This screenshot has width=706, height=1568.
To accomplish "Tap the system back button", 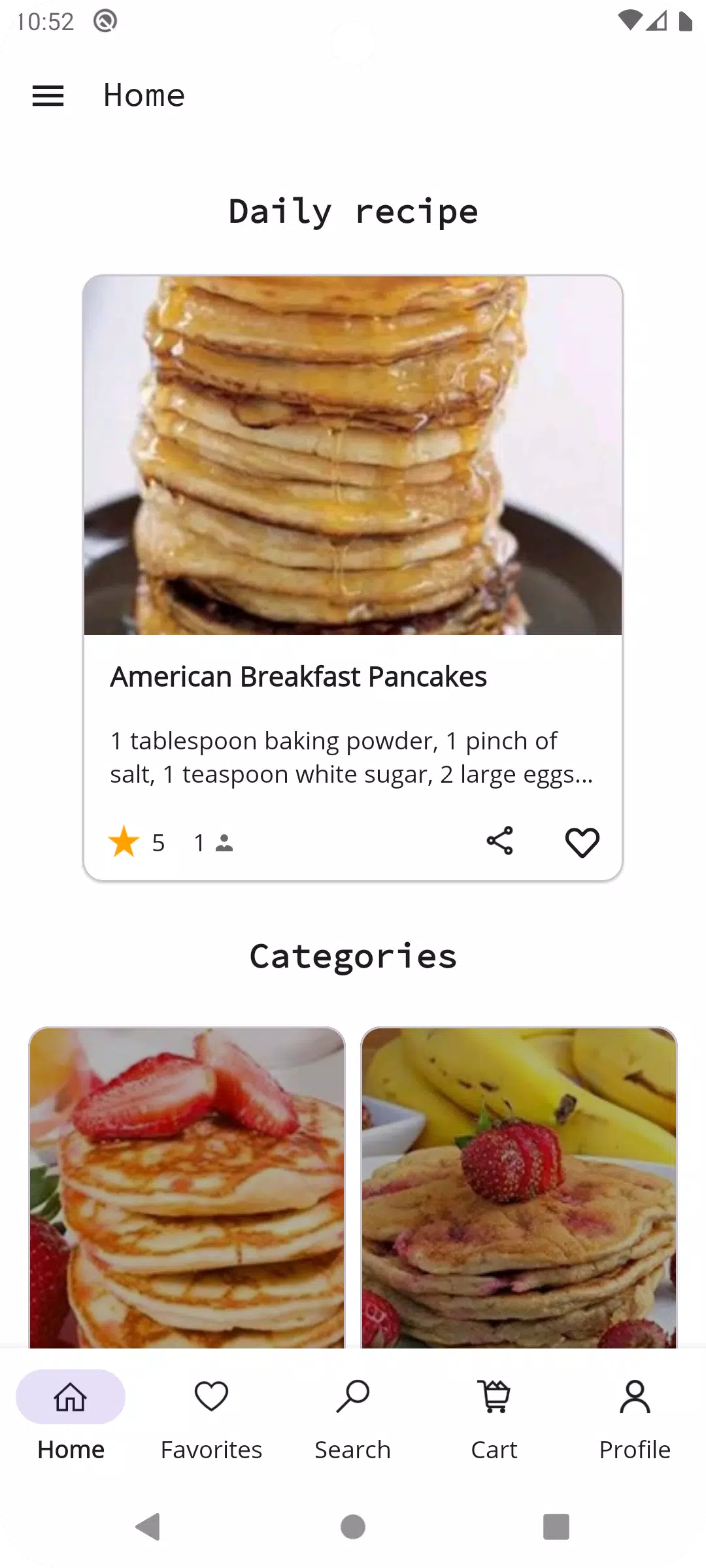I will (x=148, y=1527).
